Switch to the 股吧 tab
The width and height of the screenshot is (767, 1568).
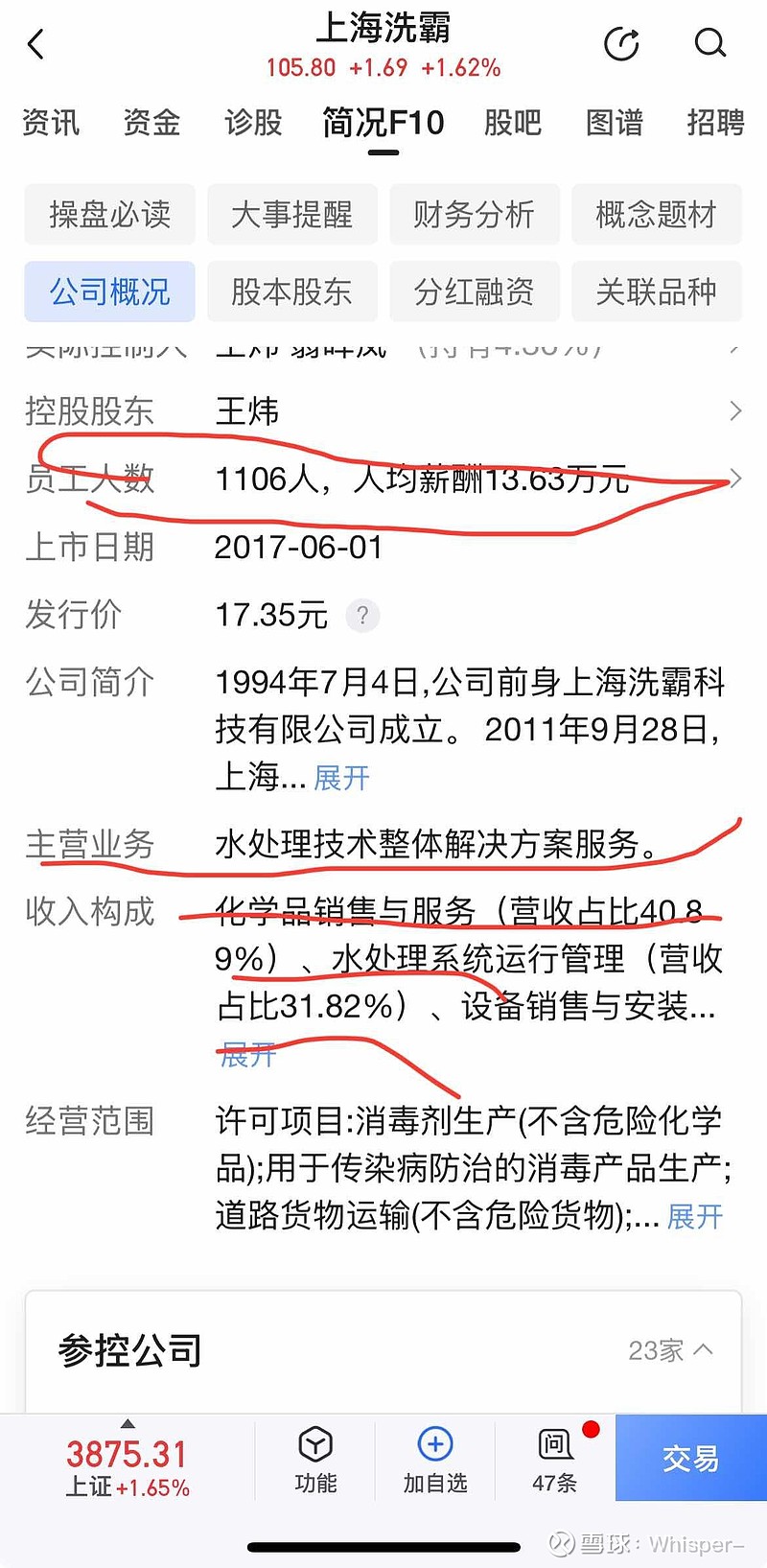(513, 123)
